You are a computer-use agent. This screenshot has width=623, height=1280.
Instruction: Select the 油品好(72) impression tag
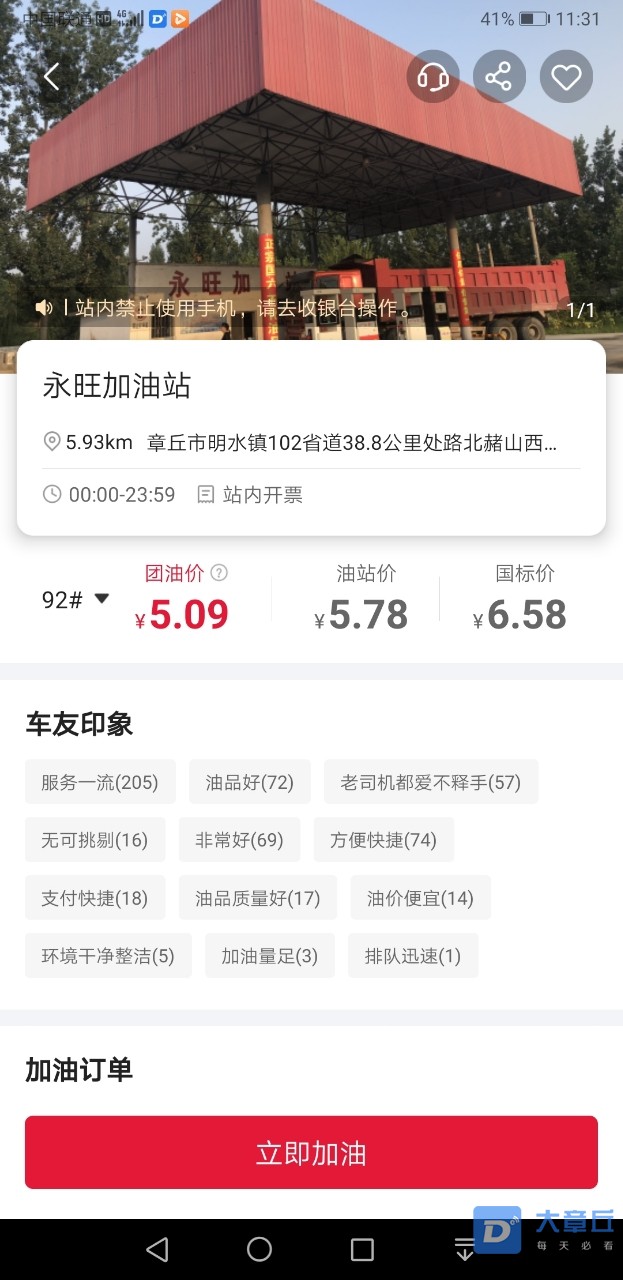(250, 782)
